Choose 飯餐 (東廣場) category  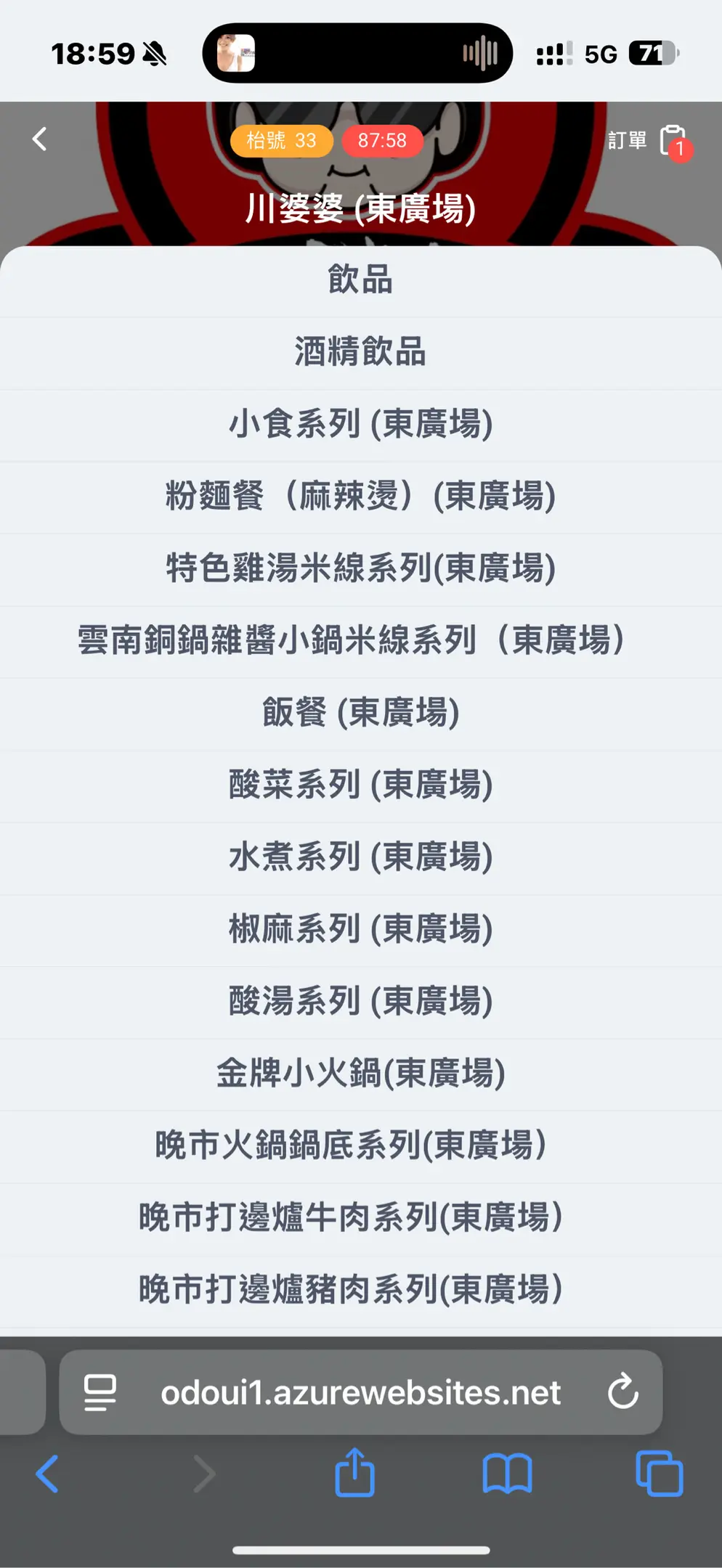(360, 713)
